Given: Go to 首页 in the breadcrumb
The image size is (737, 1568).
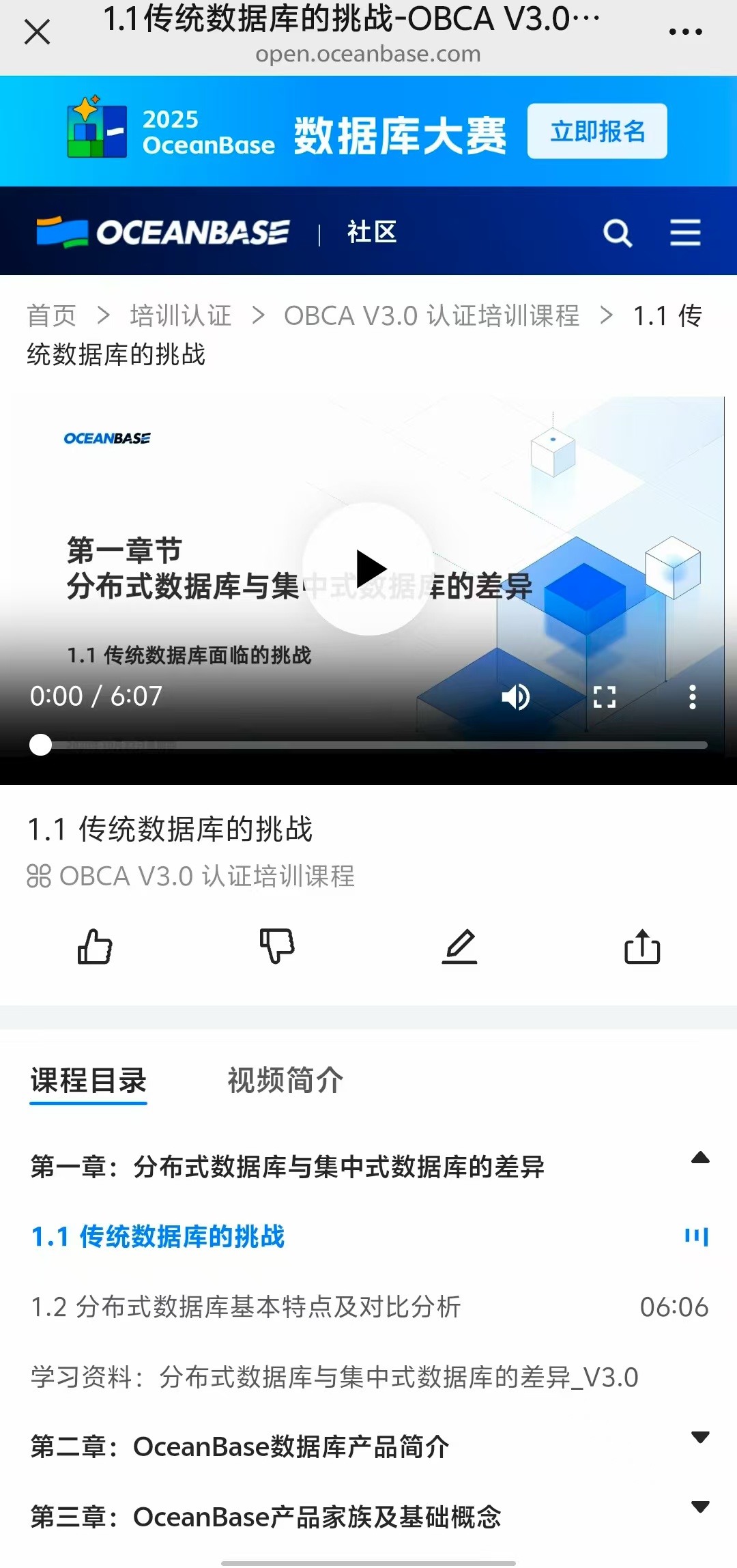Looking at the screenshot, I should pyautogui.click(x=52, y=316).
